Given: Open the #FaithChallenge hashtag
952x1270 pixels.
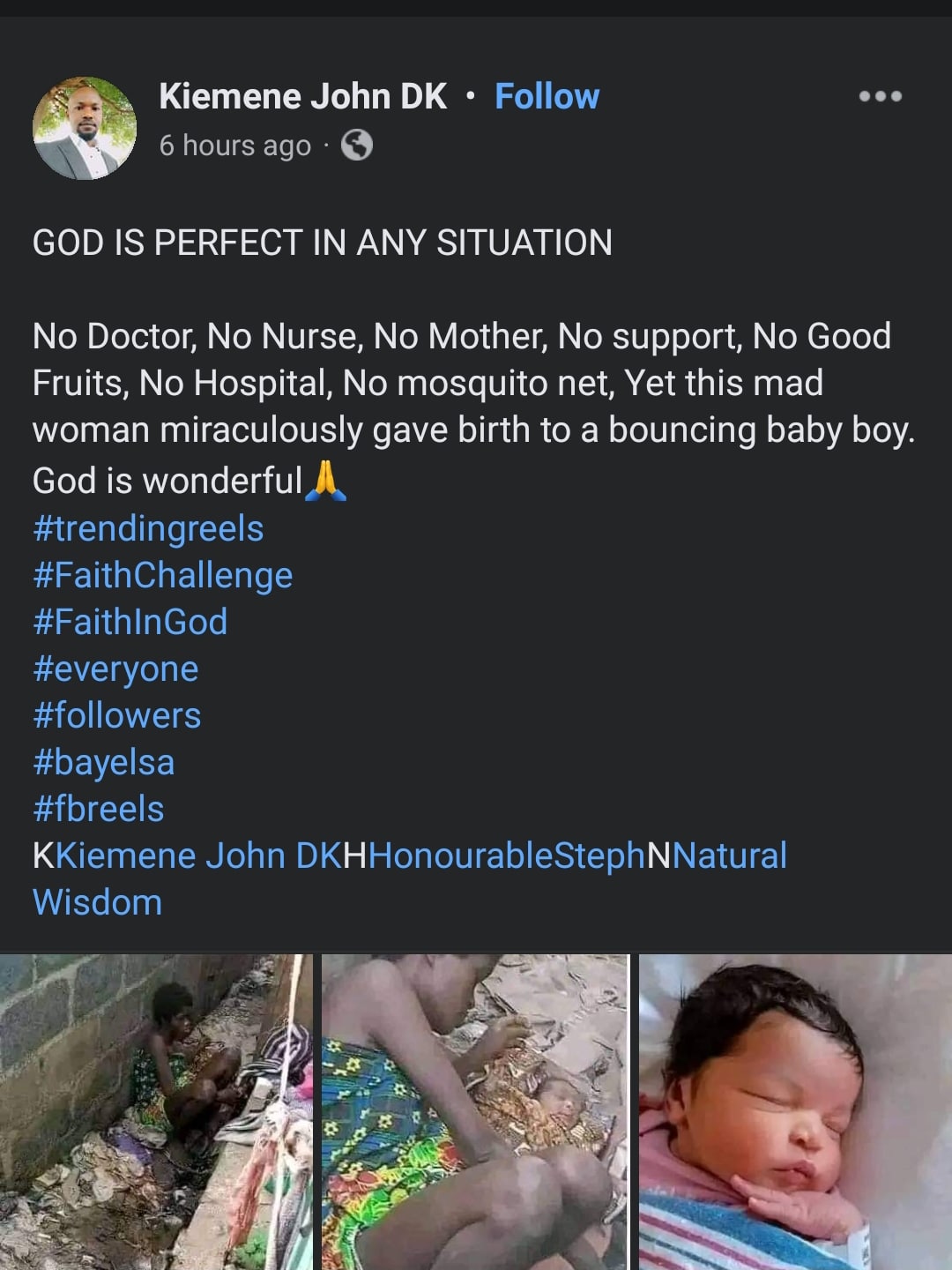Looking at the screenshot, I should 162,575.
